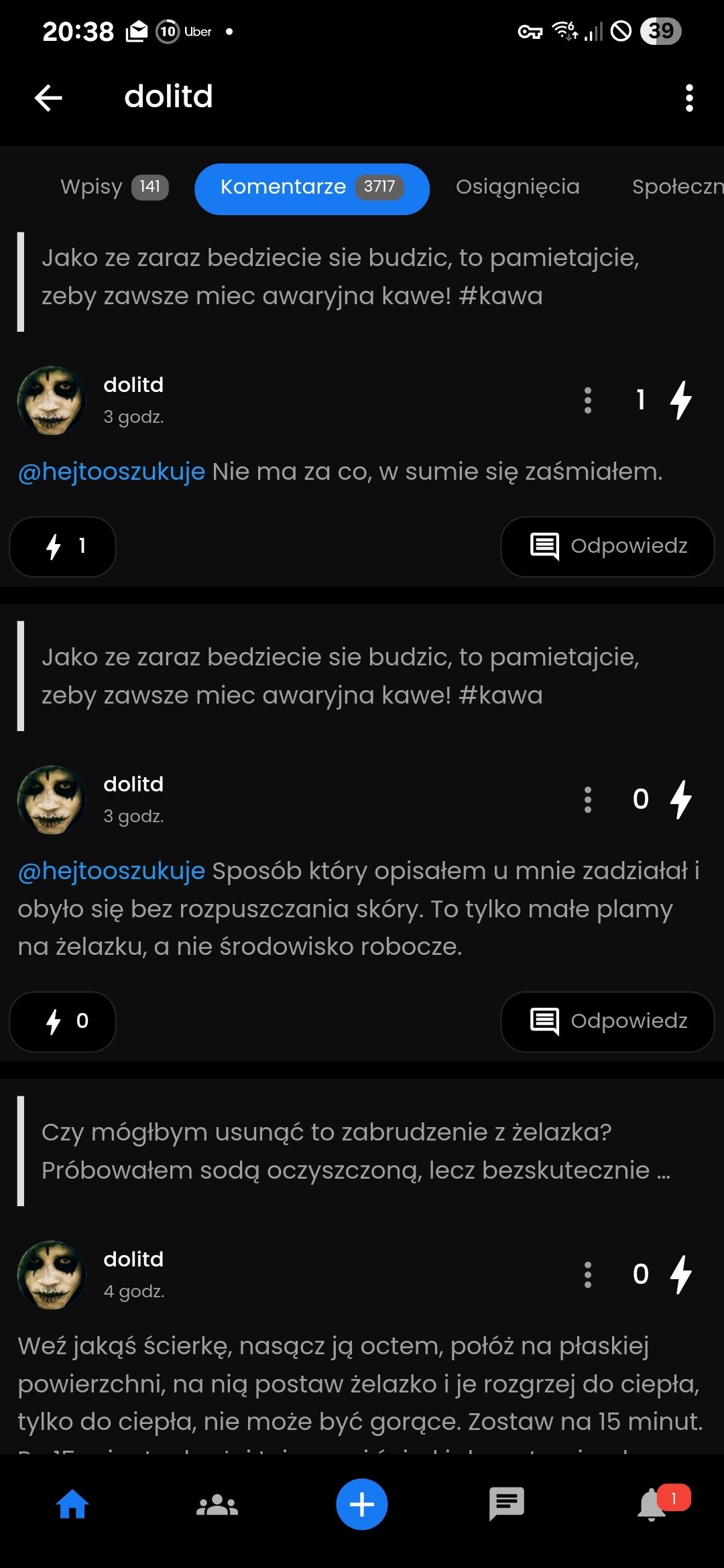This screenshot has width=724, height=1568.
Task: Open the overflow menu in the top bar
Action: tap(690, 98)
